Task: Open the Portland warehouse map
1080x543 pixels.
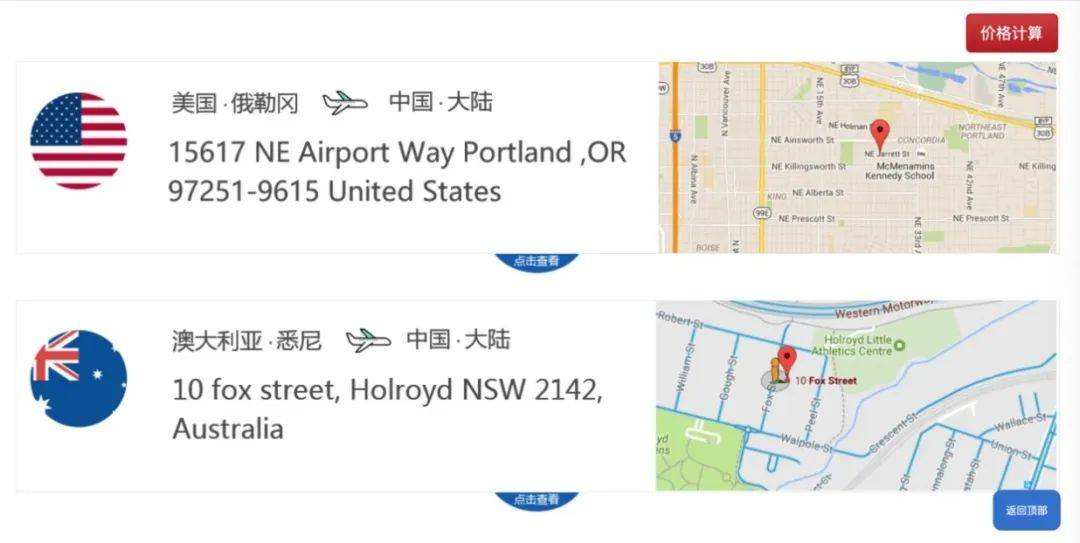Action: coord(857,157)
